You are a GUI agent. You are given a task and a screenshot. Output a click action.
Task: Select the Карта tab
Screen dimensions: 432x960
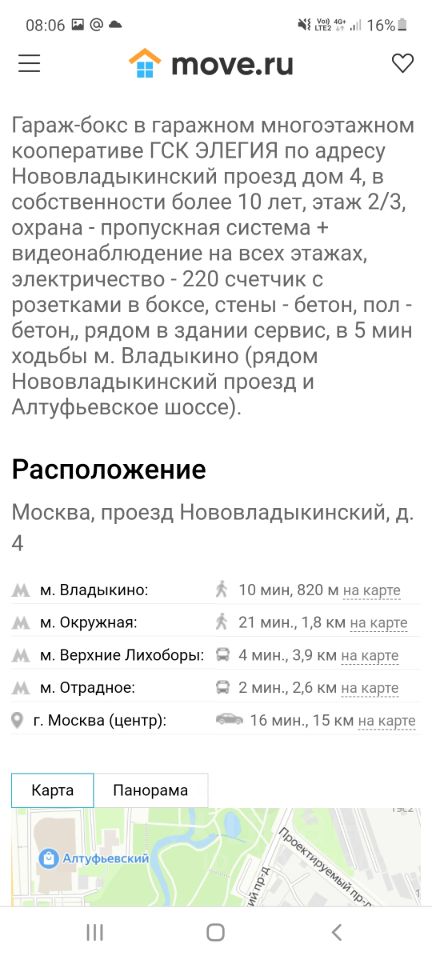click(x=53, y=790)
